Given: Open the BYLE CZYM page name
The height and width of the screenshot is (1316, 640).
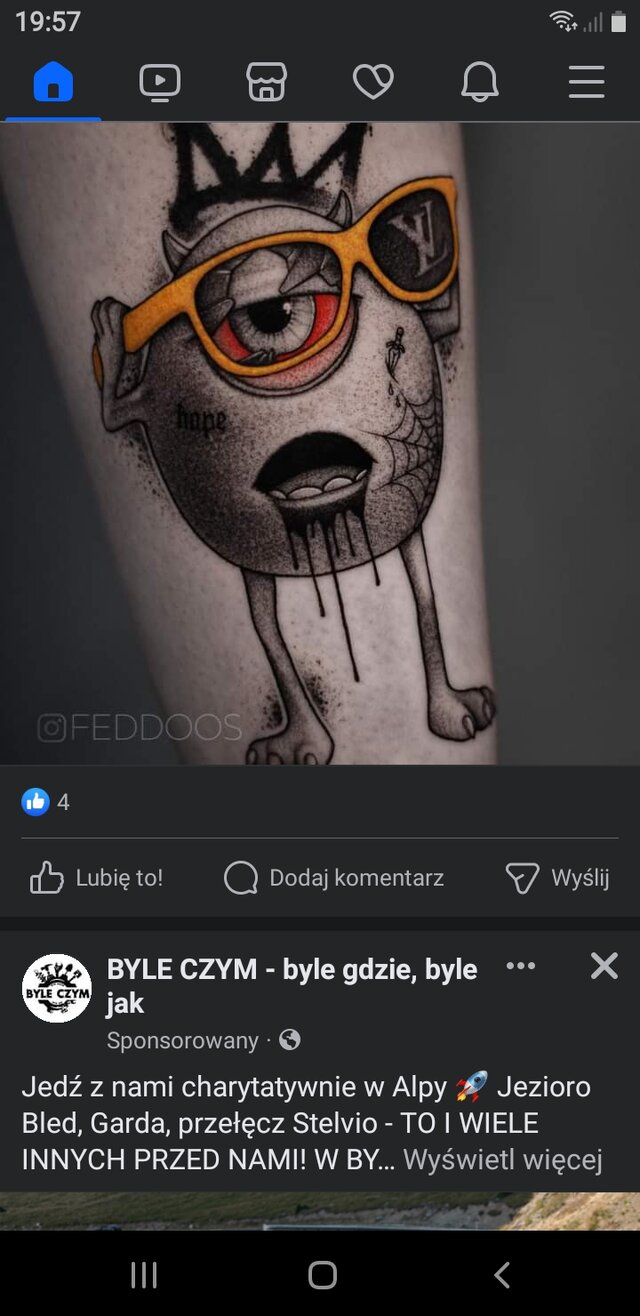Looking at the screenshot, I should point(291,970).
